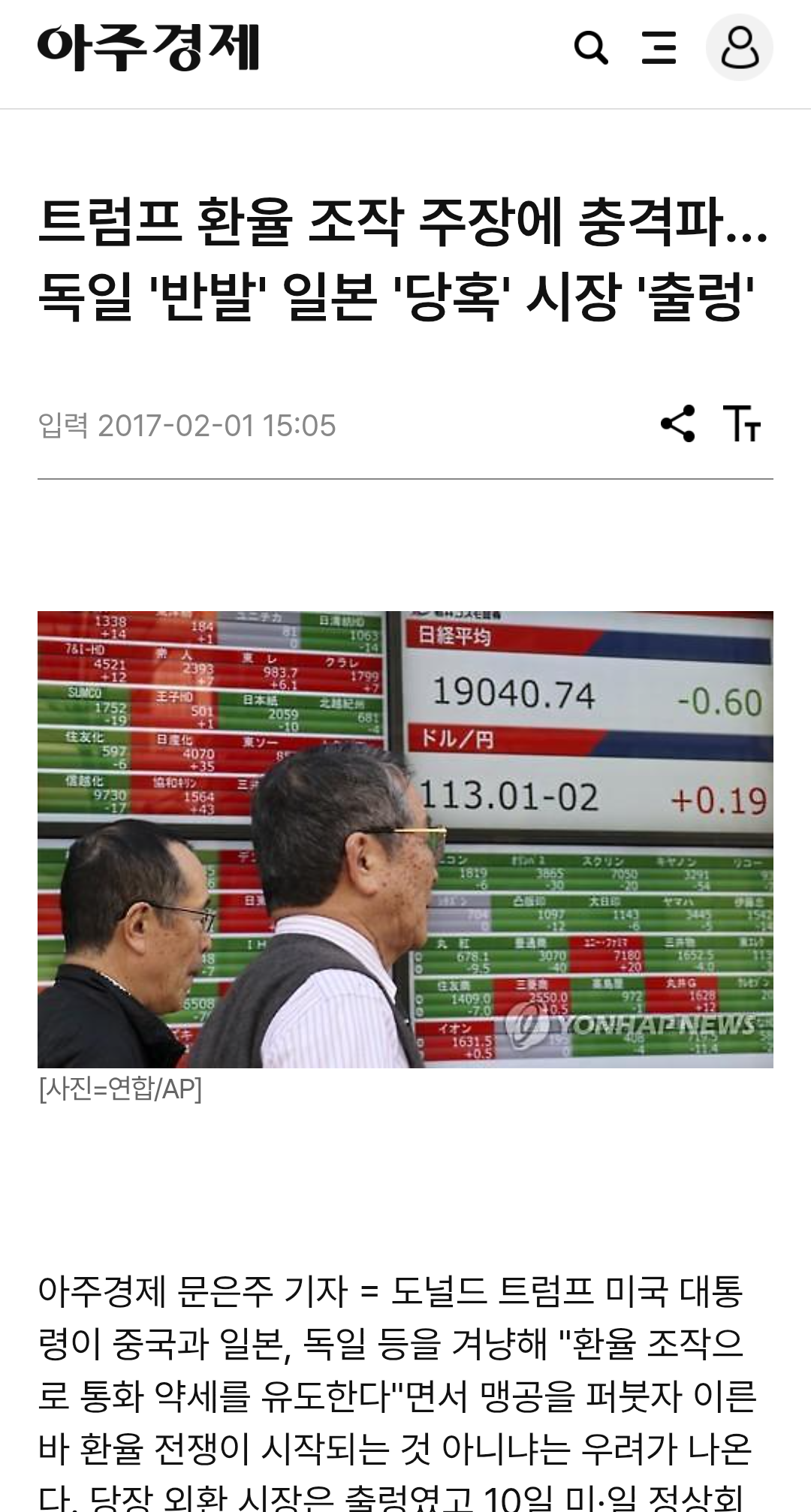Open the search magnifier icon
The width and height of the screenshot is (811, 1512).
(x=591, y=48)
